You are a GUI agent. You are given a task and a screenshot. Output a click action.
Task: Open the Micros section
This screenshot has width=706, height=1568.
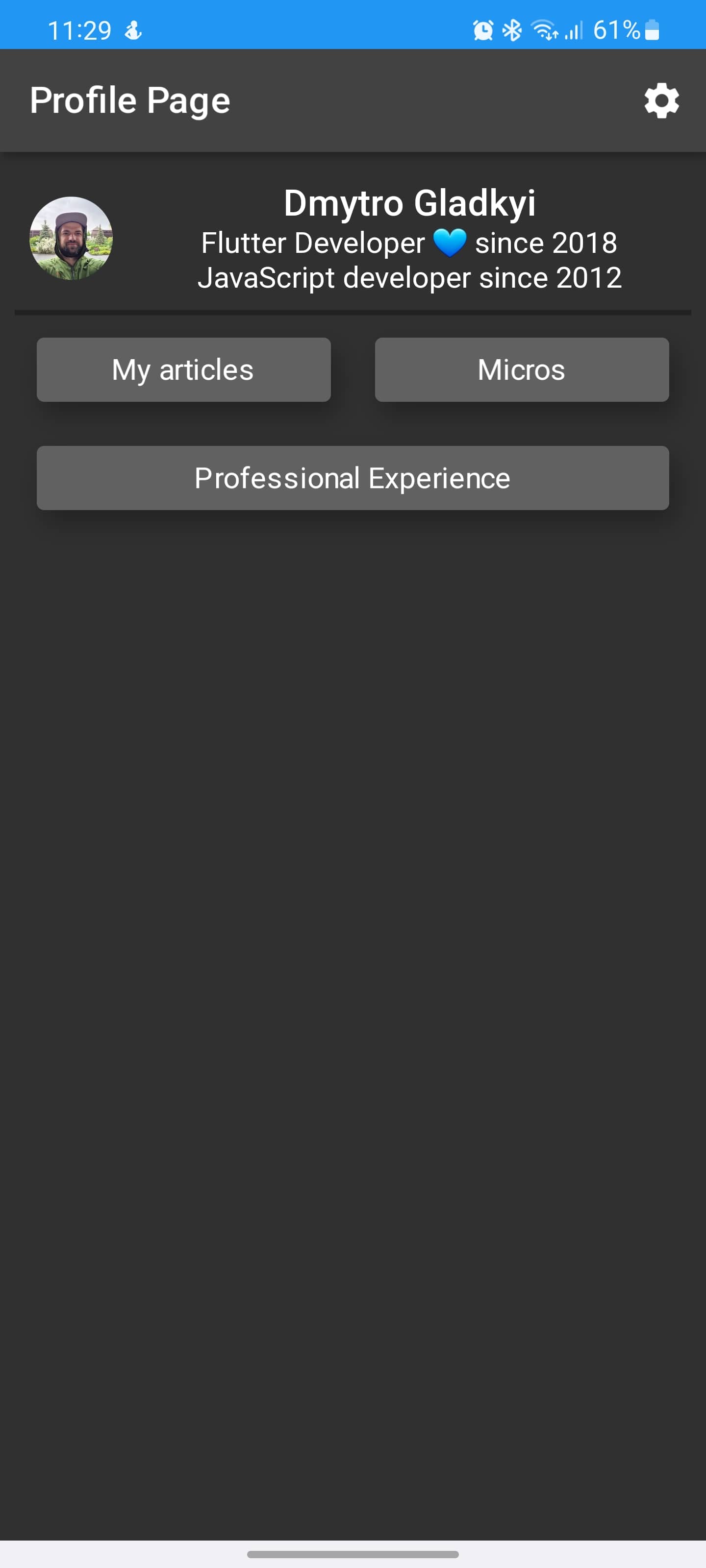522,369
